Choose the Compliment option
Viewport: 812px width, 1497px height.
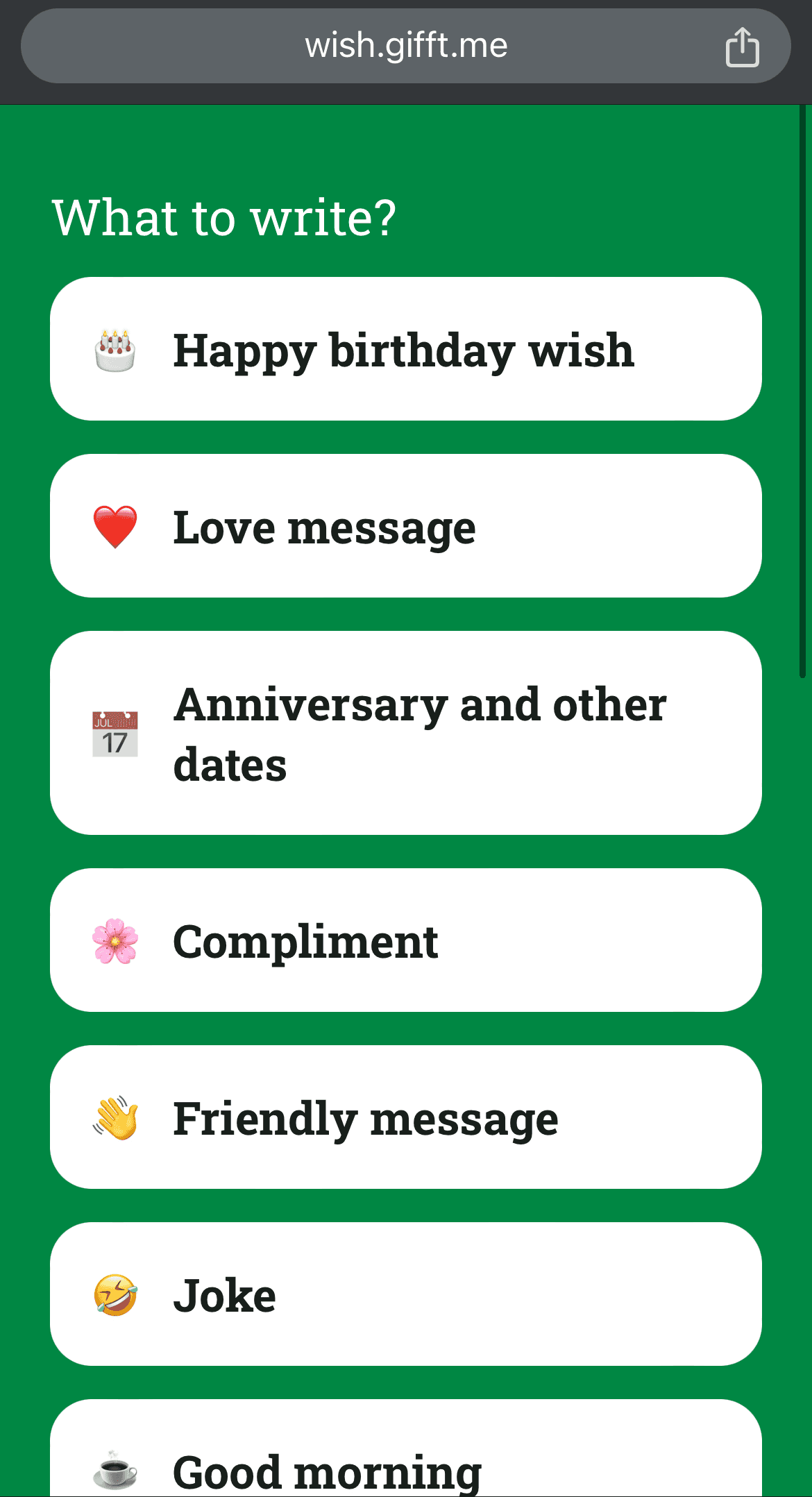[406, 940]
